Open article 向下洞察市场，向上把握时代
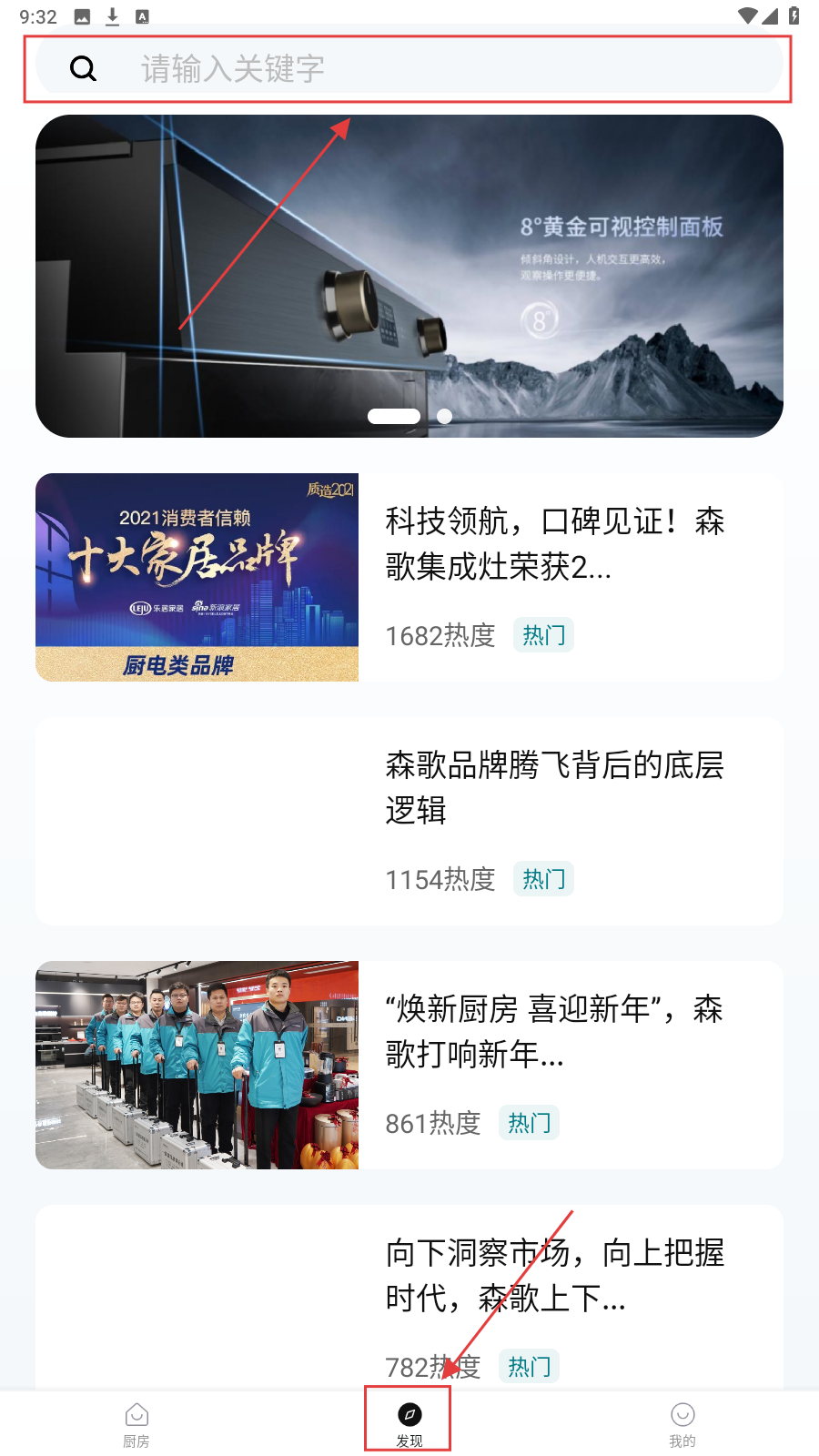 point(553,1275)
